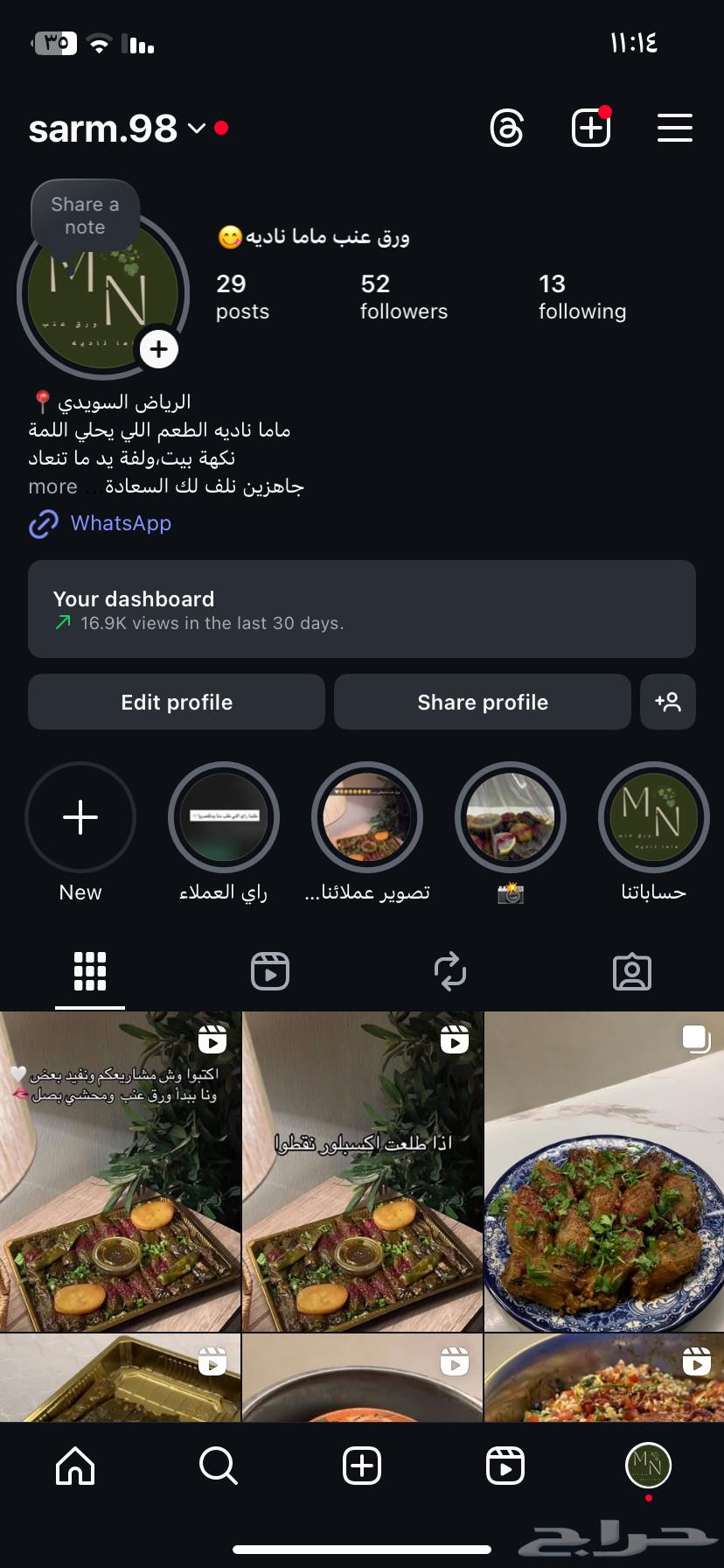
Task: Open Instagram Search from the bottom bar
Action: (x=218, y=1466)
